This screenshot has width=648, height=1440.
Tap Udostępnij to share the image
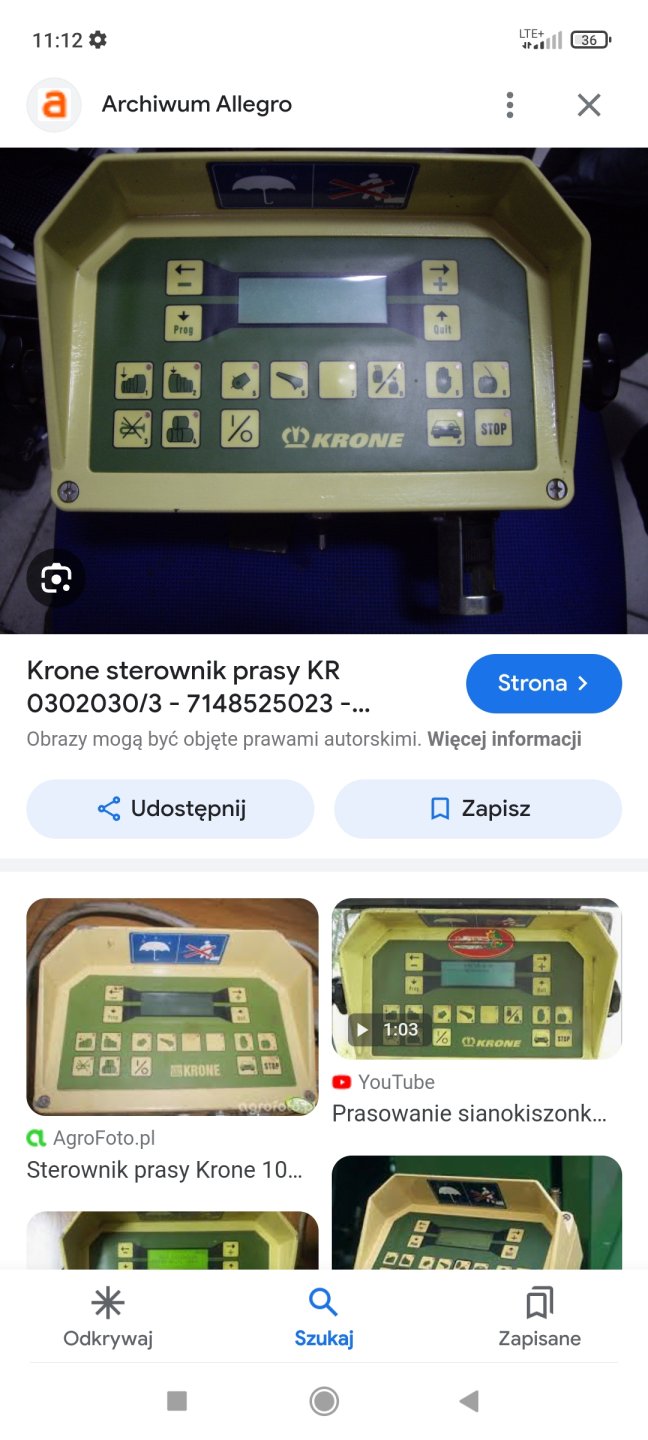170,808
